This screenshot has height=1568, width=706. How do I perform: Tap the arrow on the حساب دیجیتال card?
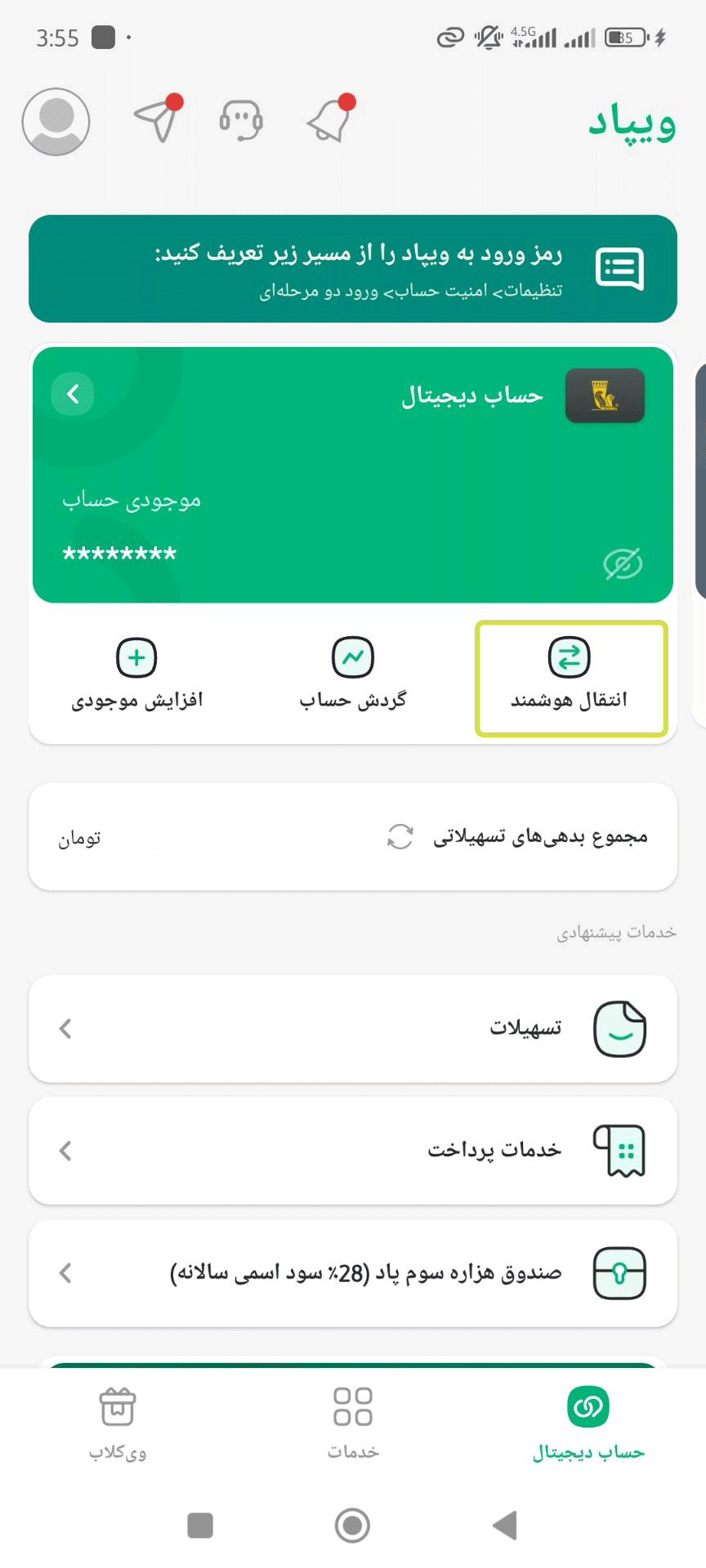(73, 394)
